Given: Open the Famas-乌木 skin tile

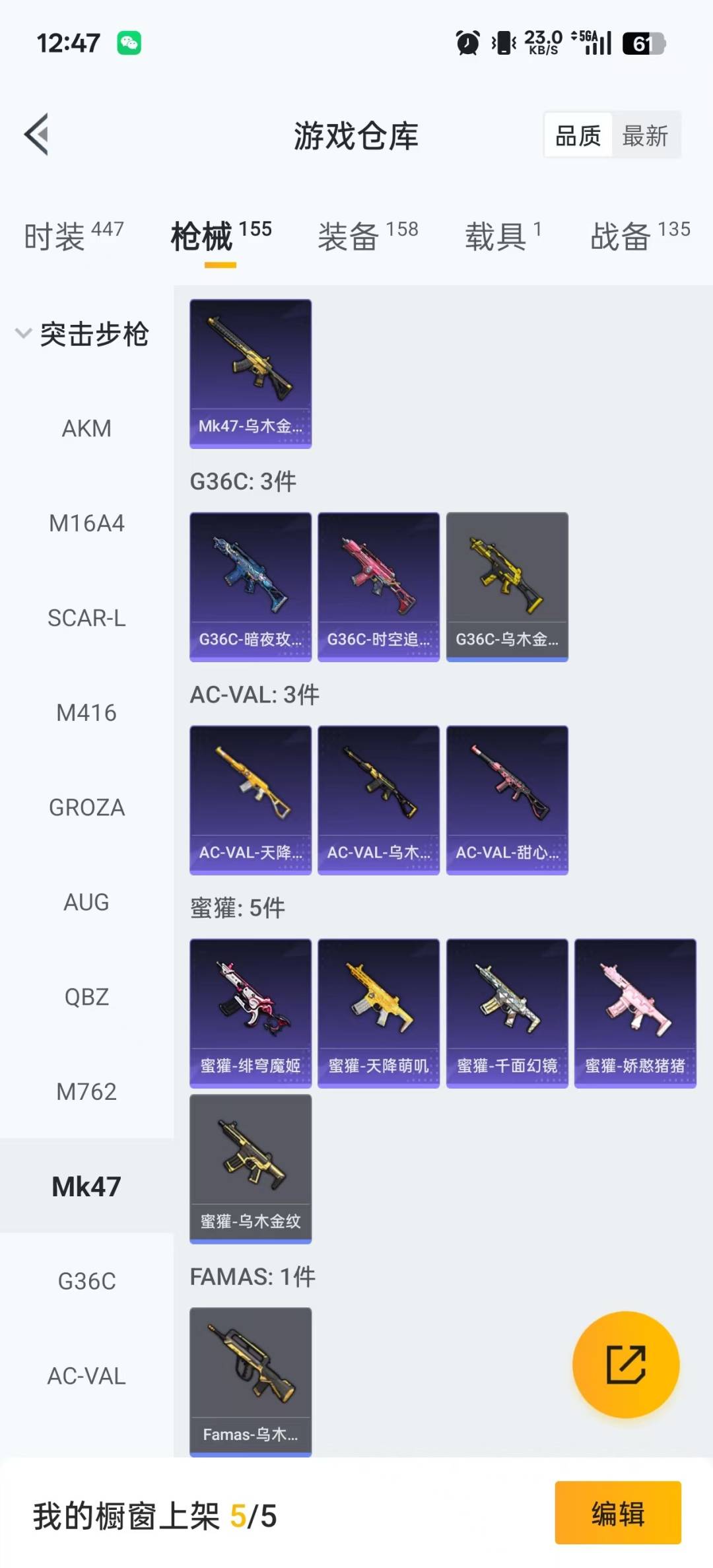Looking at the screenshot, I should pos(250,1382).
